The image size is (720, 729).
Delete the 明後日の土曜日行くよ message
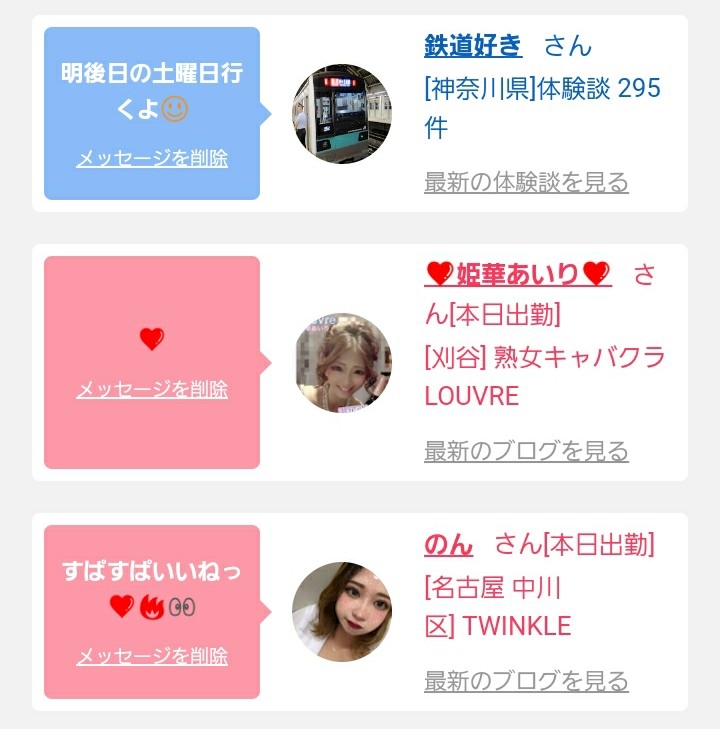[152, 159]
